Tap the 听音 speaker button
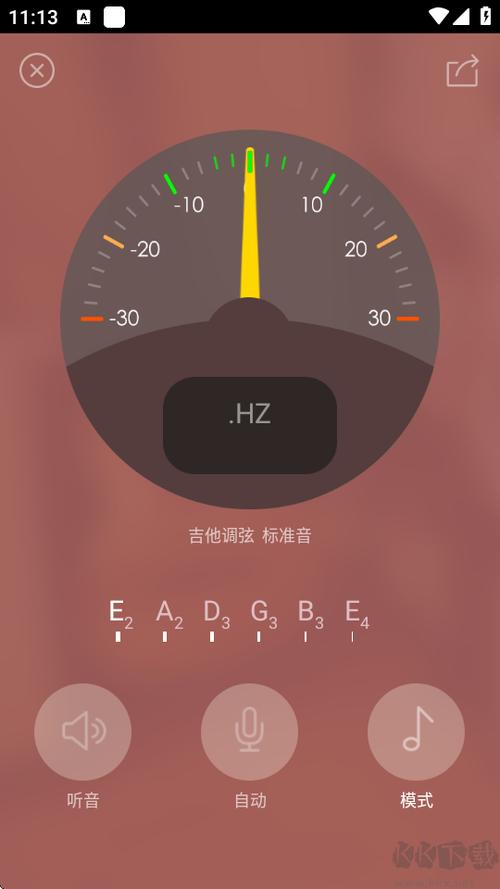Image resolution: width=500 pixels, height=889 pixels. click(x=83, y=731)
